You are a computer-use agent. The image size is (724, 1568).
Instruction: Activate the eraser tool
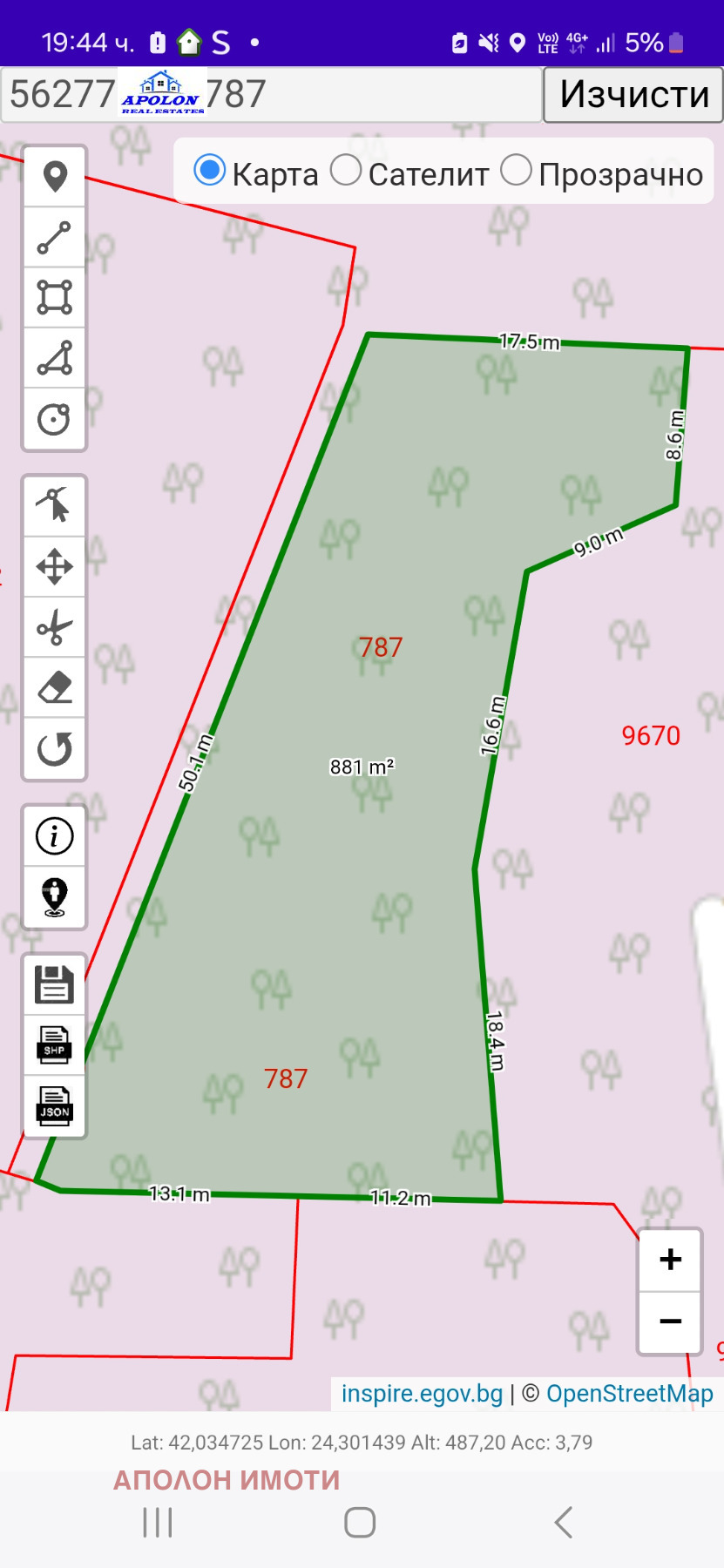[55, 688]
